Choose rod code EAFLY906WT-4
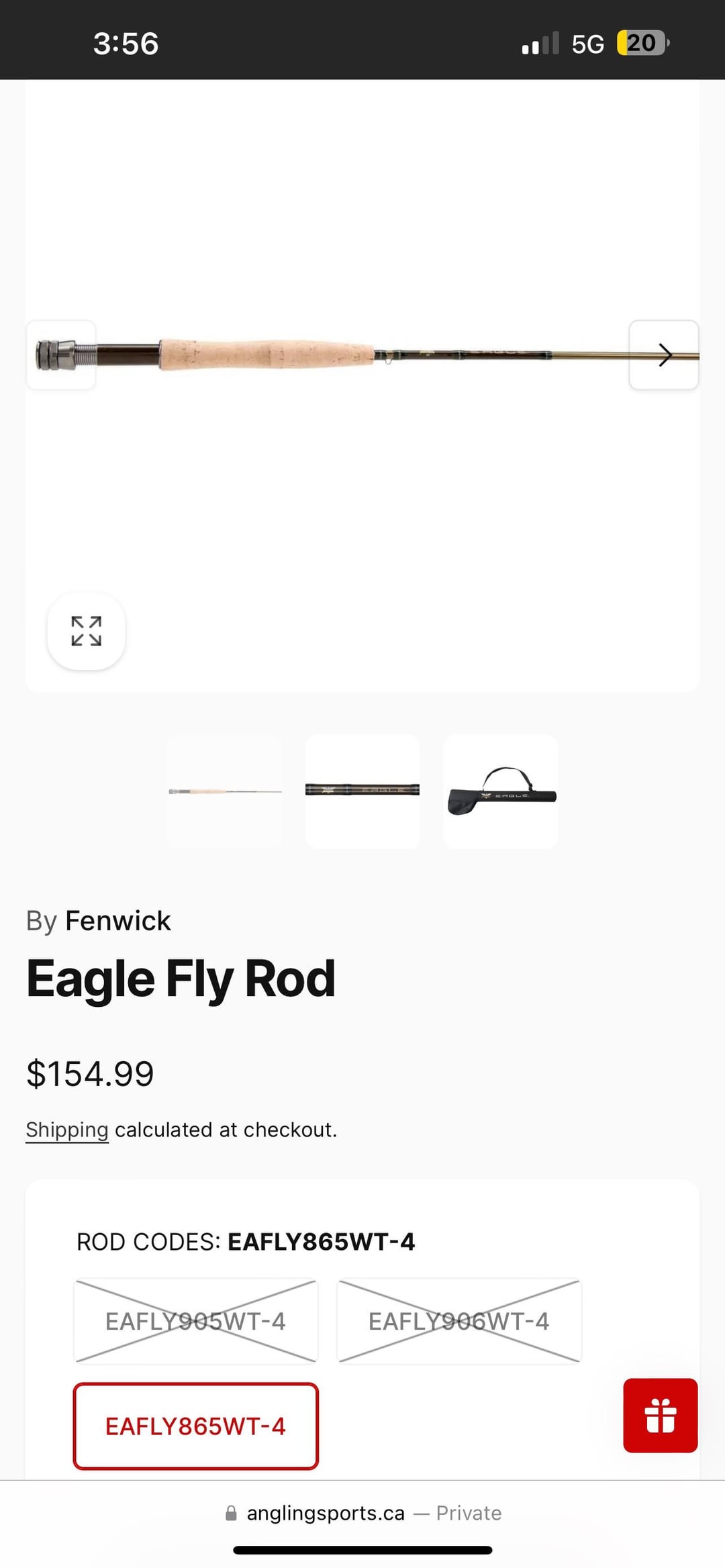This screenshot has height=1568, width=725. click(458, 1321)
